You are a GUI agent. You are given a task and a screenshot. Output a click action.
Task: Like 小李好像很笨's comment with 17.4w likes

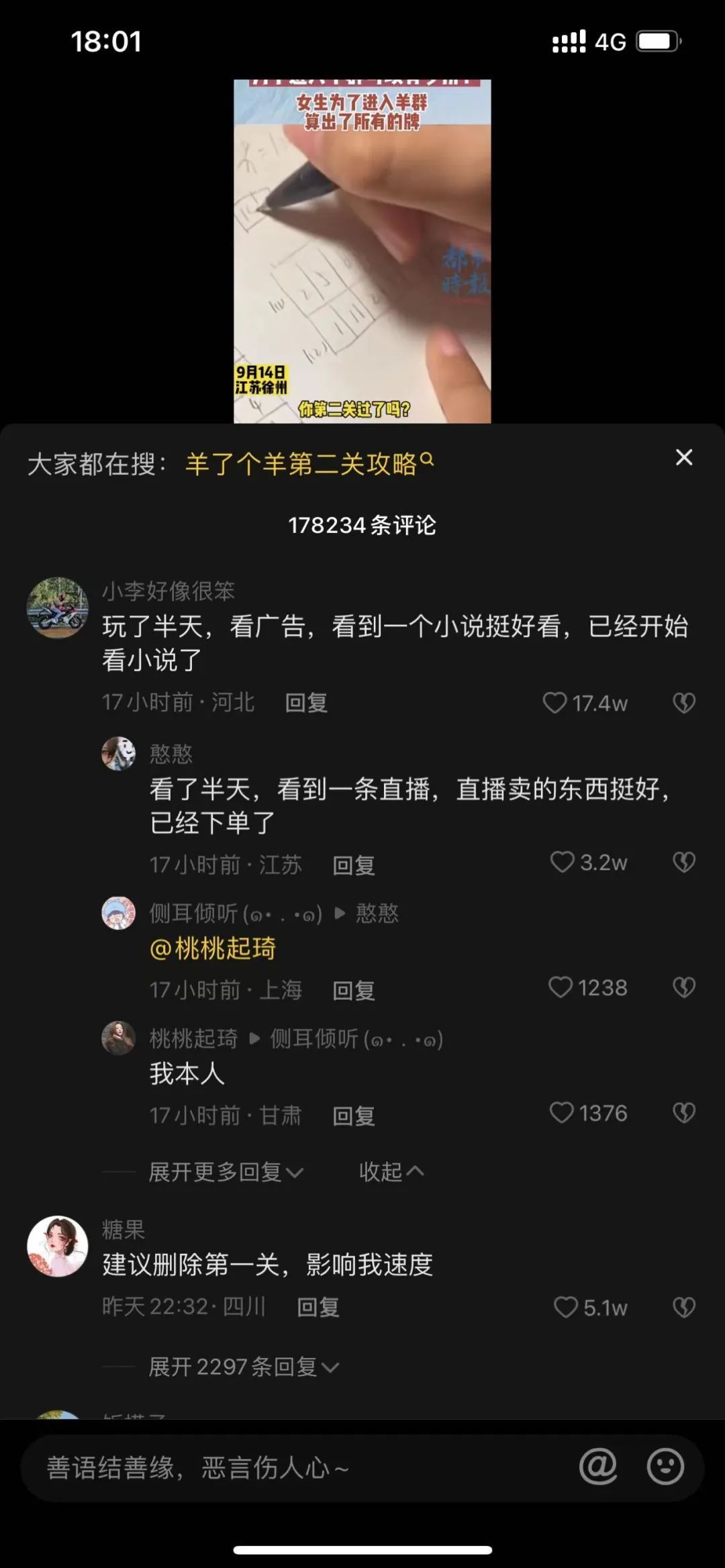click(x=556, y=703)
